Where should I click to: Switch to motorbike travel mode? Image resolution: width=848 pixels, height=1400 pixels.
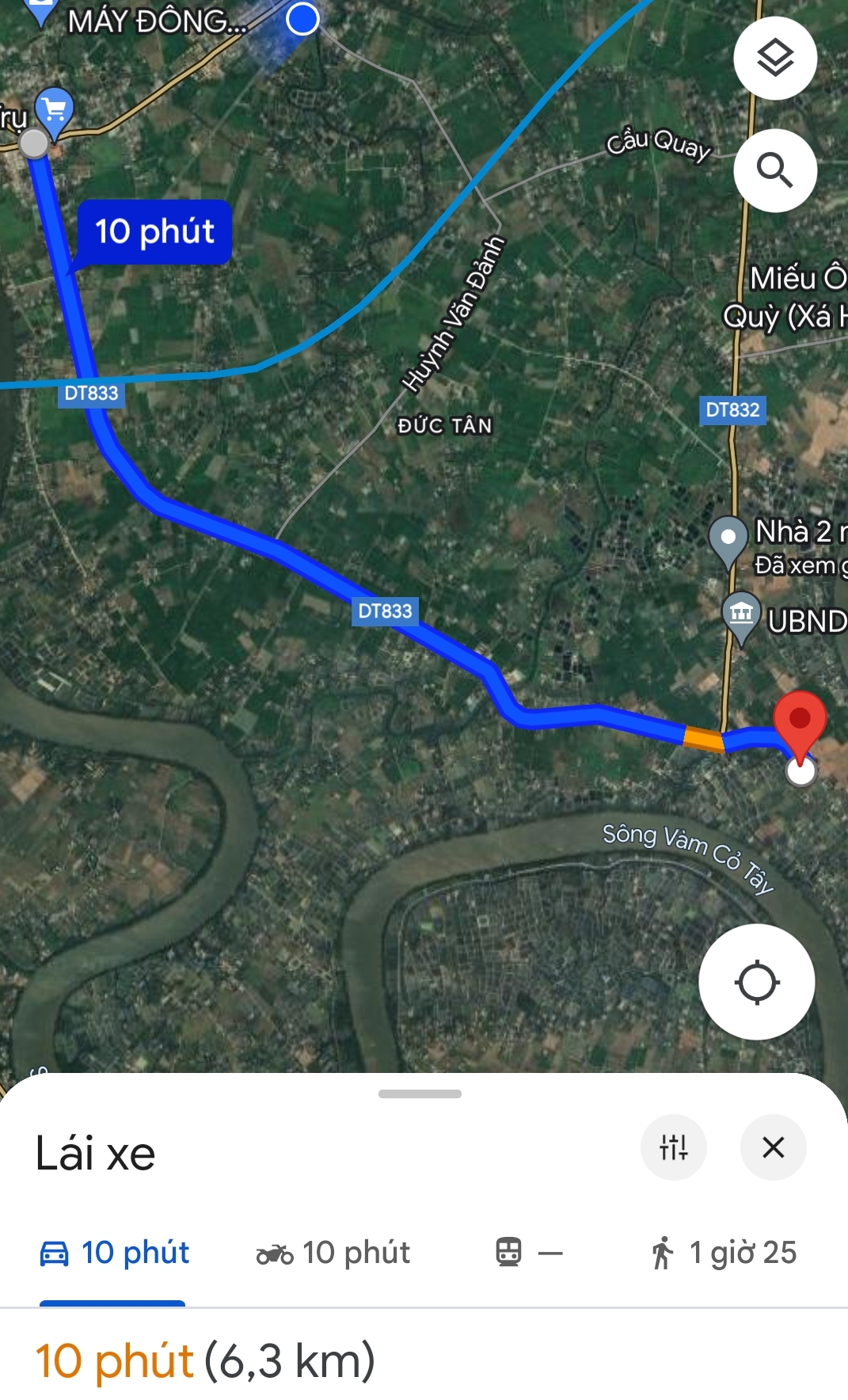(x=333, y=1253)
